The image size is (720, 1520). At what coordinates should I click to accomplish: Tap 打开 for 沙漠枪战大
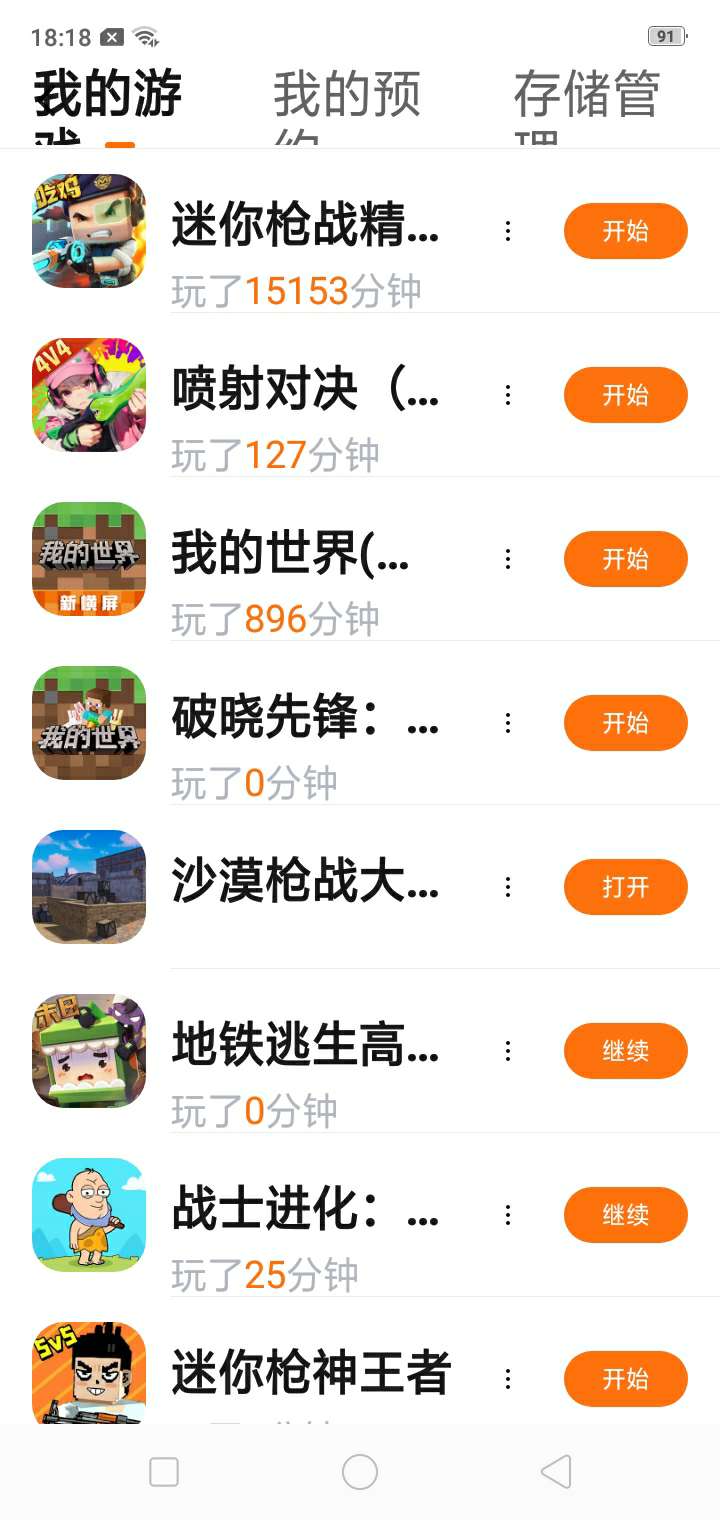(x=625, y=887)
